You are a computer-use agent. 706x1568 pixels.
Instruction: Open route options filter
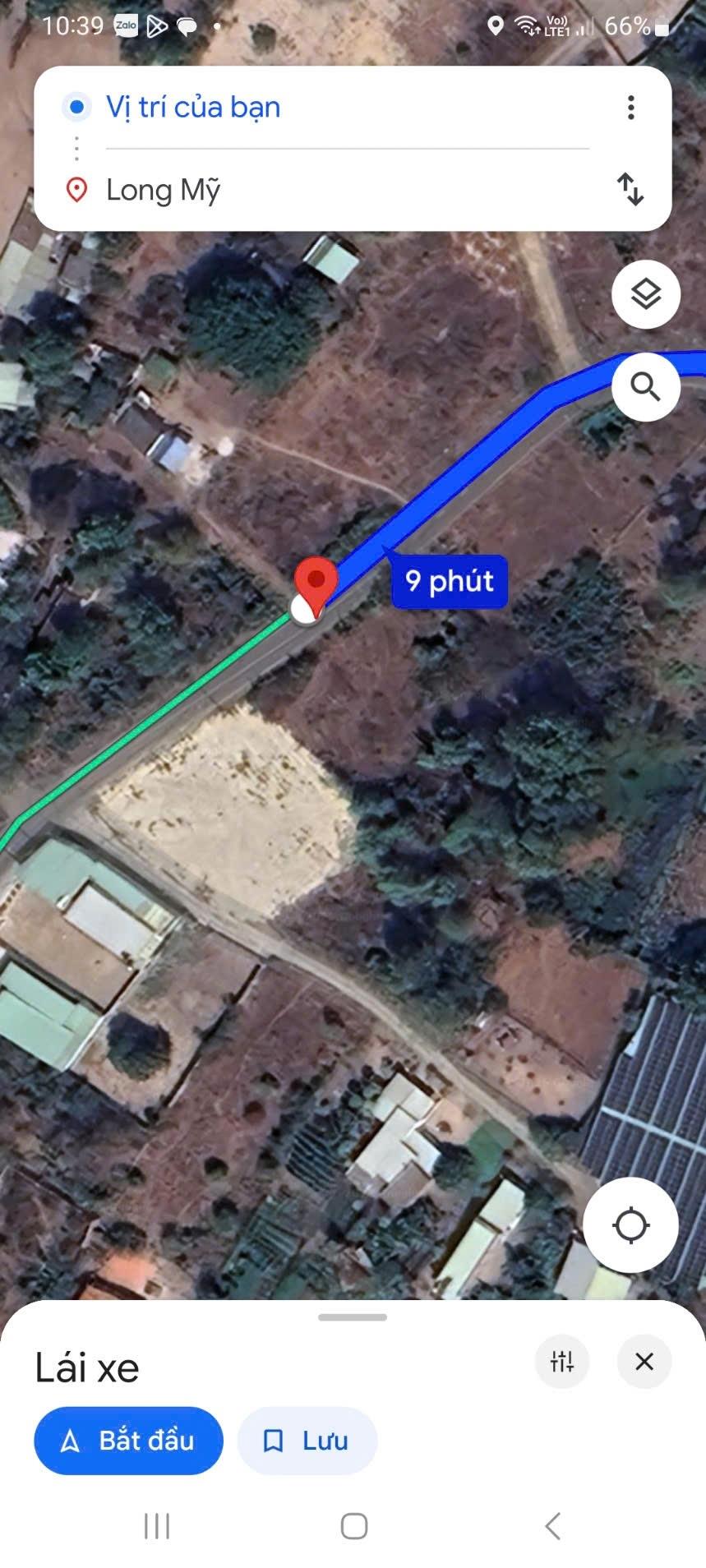[561, 1362]
